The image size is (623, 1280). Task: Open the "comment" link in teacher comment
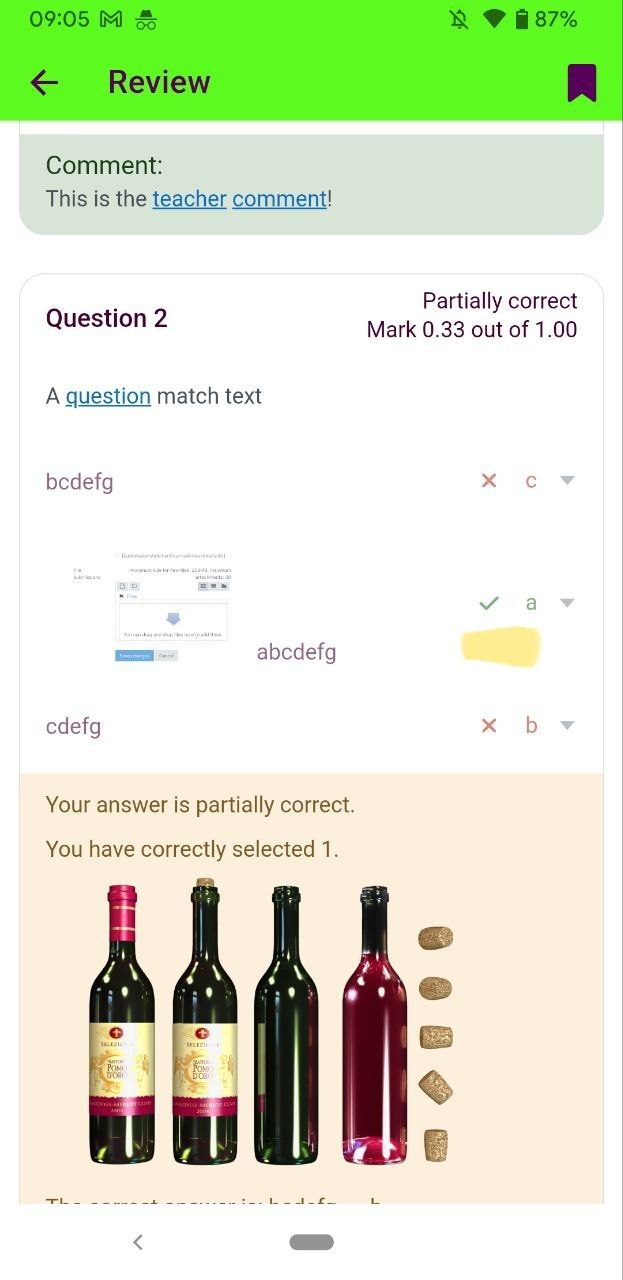(280, 199)
